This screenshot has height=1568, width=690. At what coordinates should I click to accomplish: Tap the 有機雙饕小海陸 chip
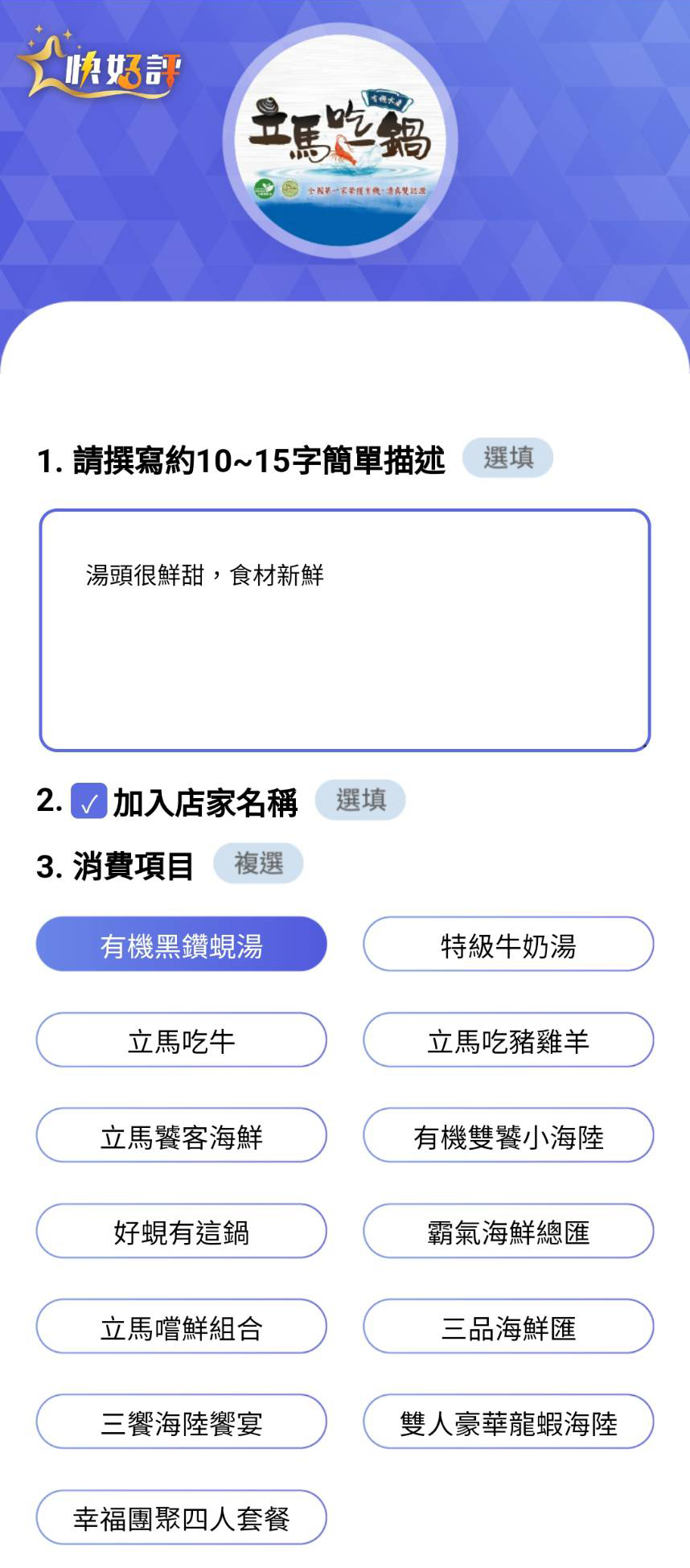click(x=508, y=1135)
